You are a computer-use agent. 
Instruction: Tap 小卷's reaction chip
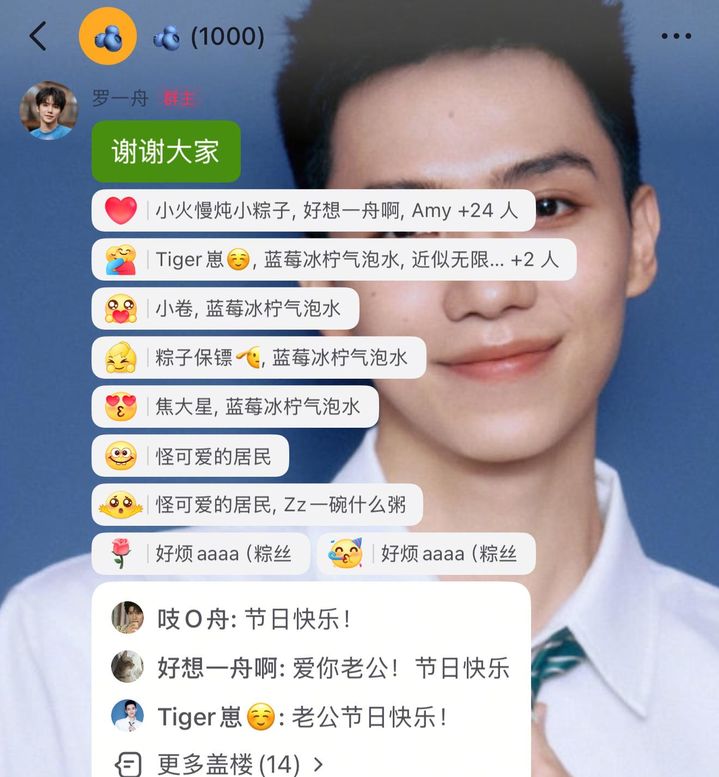(x=225, y=309)
